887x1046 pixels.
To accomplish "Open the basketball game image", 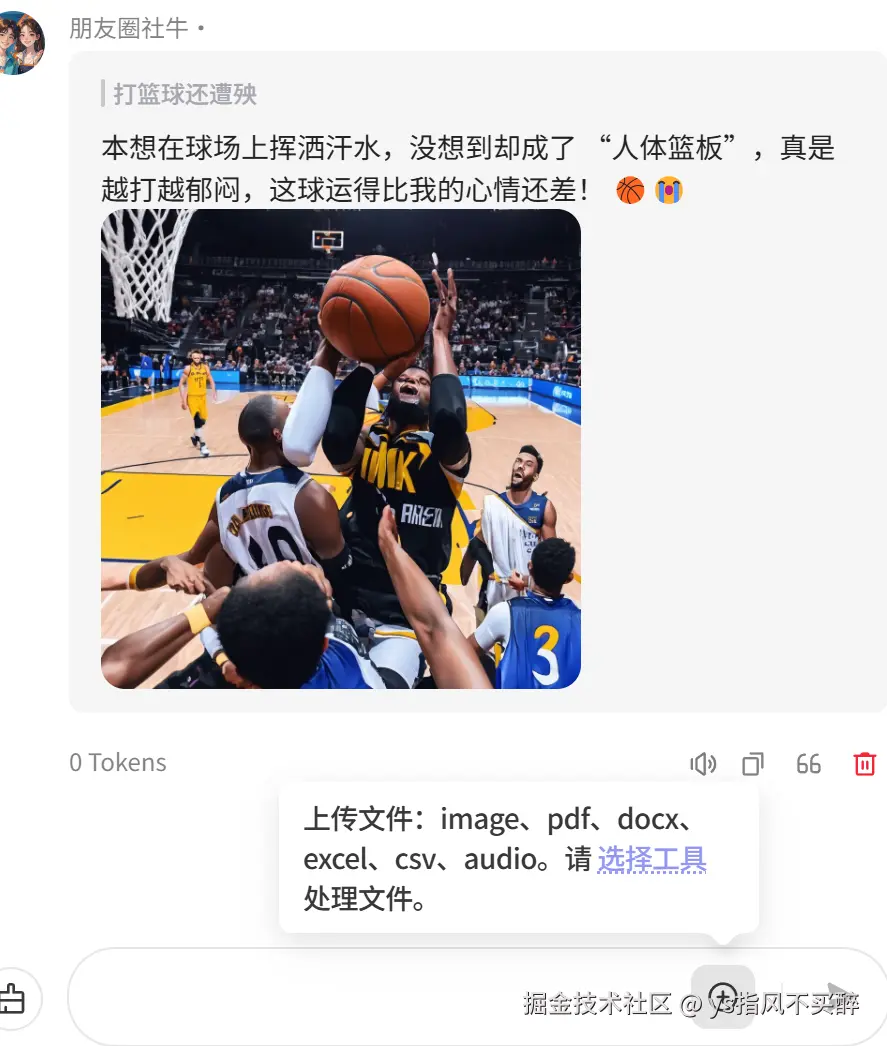I will [341, 449].
